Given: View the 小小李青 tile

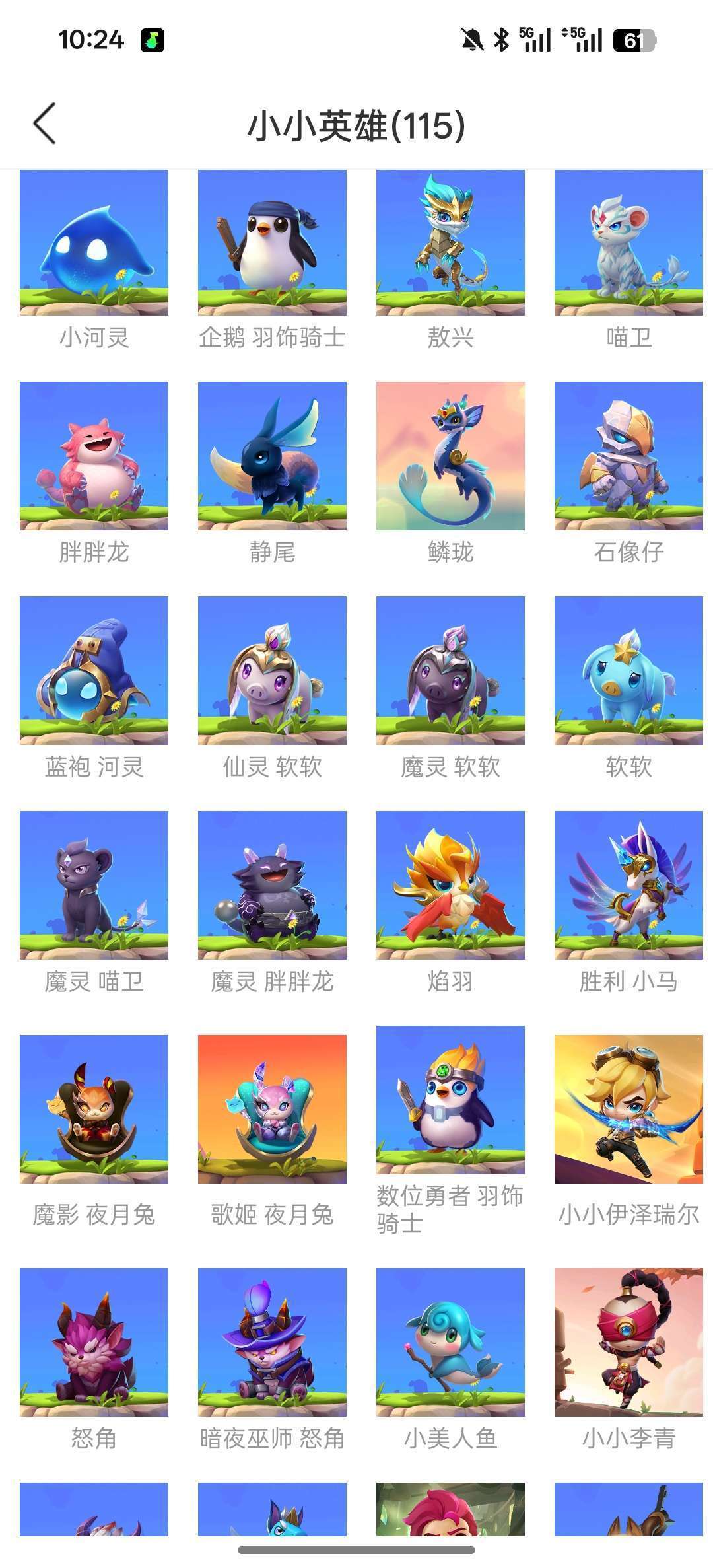Looking at the screenshot, I should click(x=628, y=1342).
